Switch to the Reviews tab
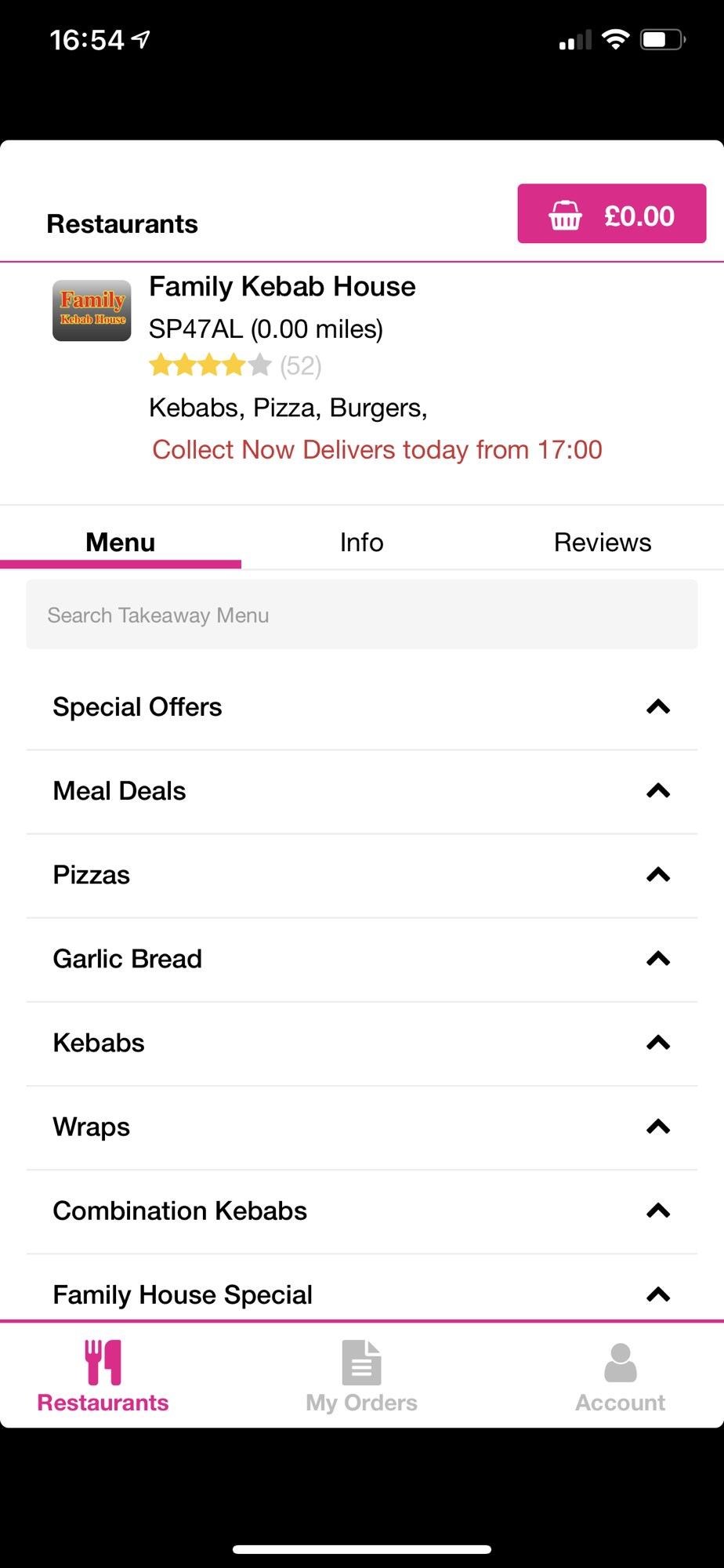The height and width of the screenshot is (1568, 724). click(602, 543)
